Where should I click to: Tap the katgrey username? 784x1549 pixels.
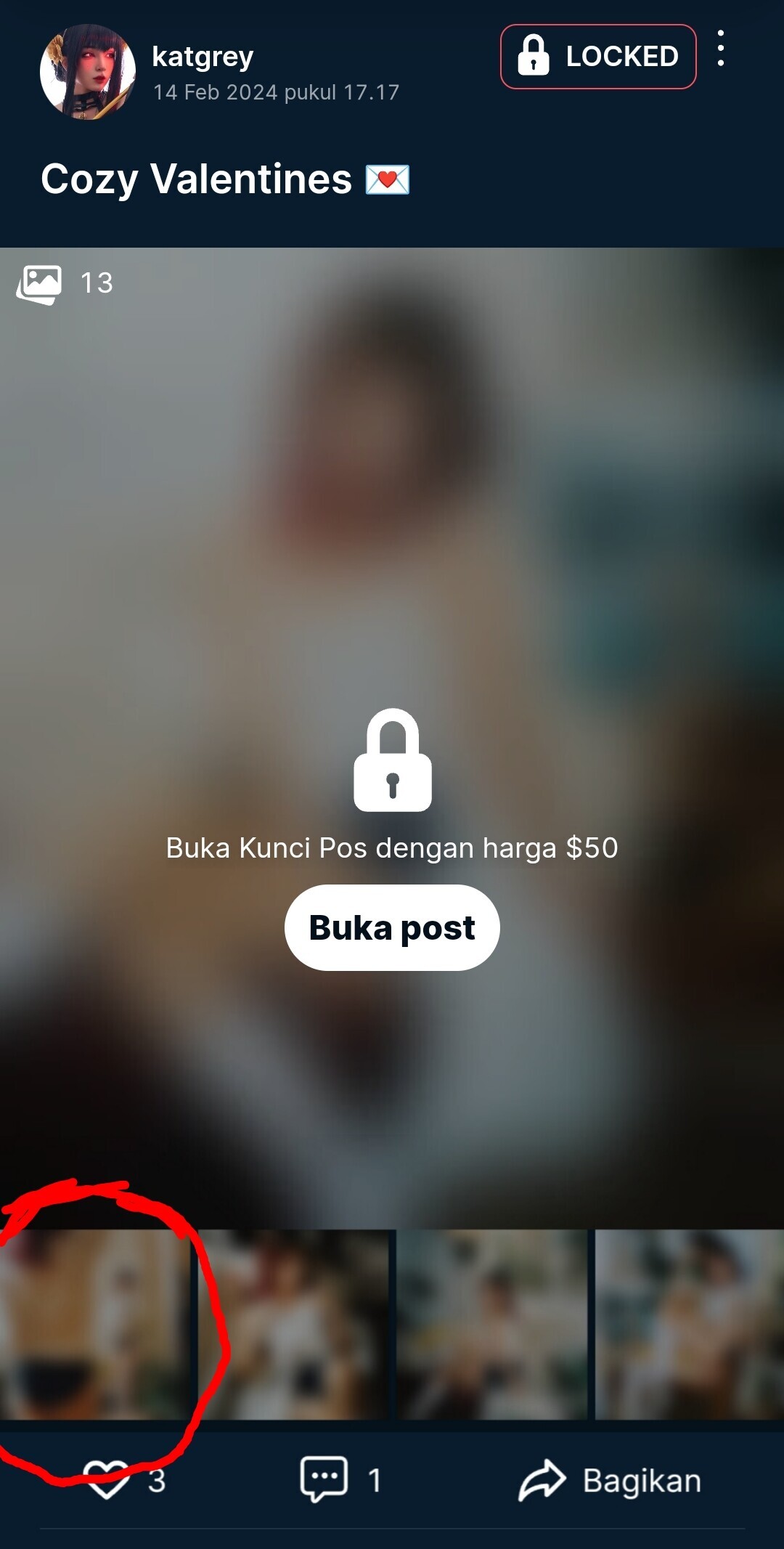(203, 57)
